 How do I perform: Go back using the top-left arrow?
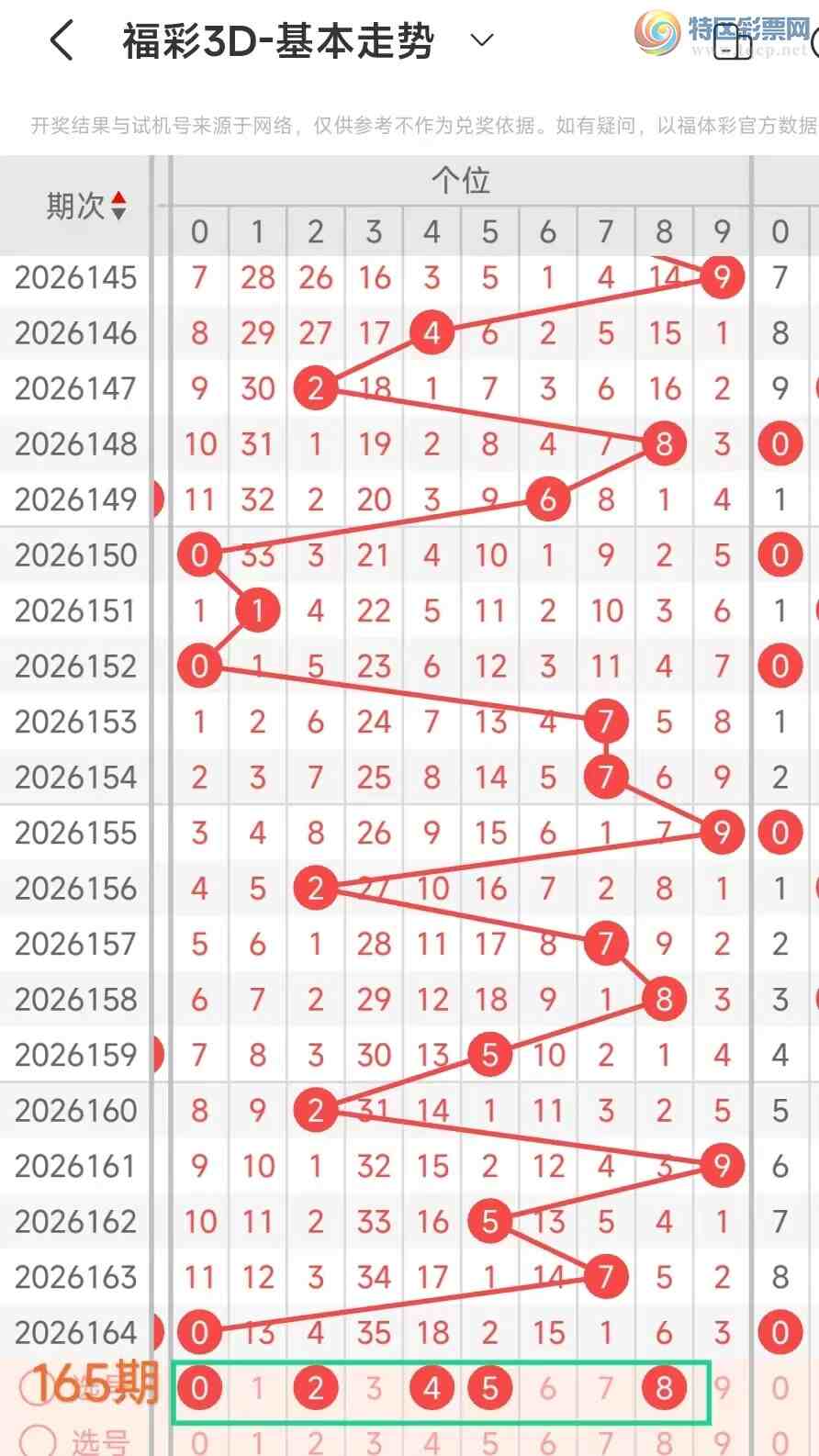tap(62, 41)
